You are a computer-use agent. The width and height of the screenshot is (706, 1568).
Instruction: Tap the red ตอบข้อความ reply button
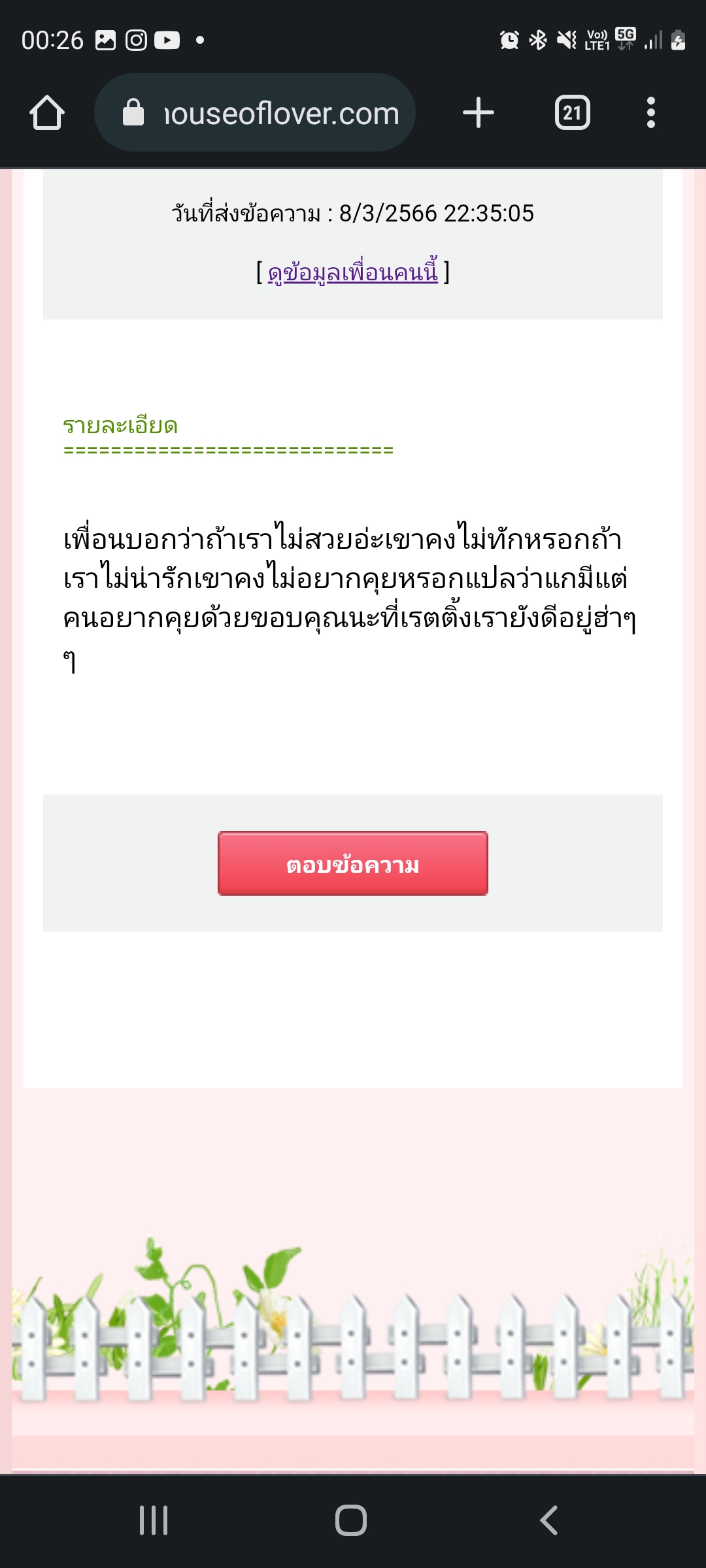point(353,864)
